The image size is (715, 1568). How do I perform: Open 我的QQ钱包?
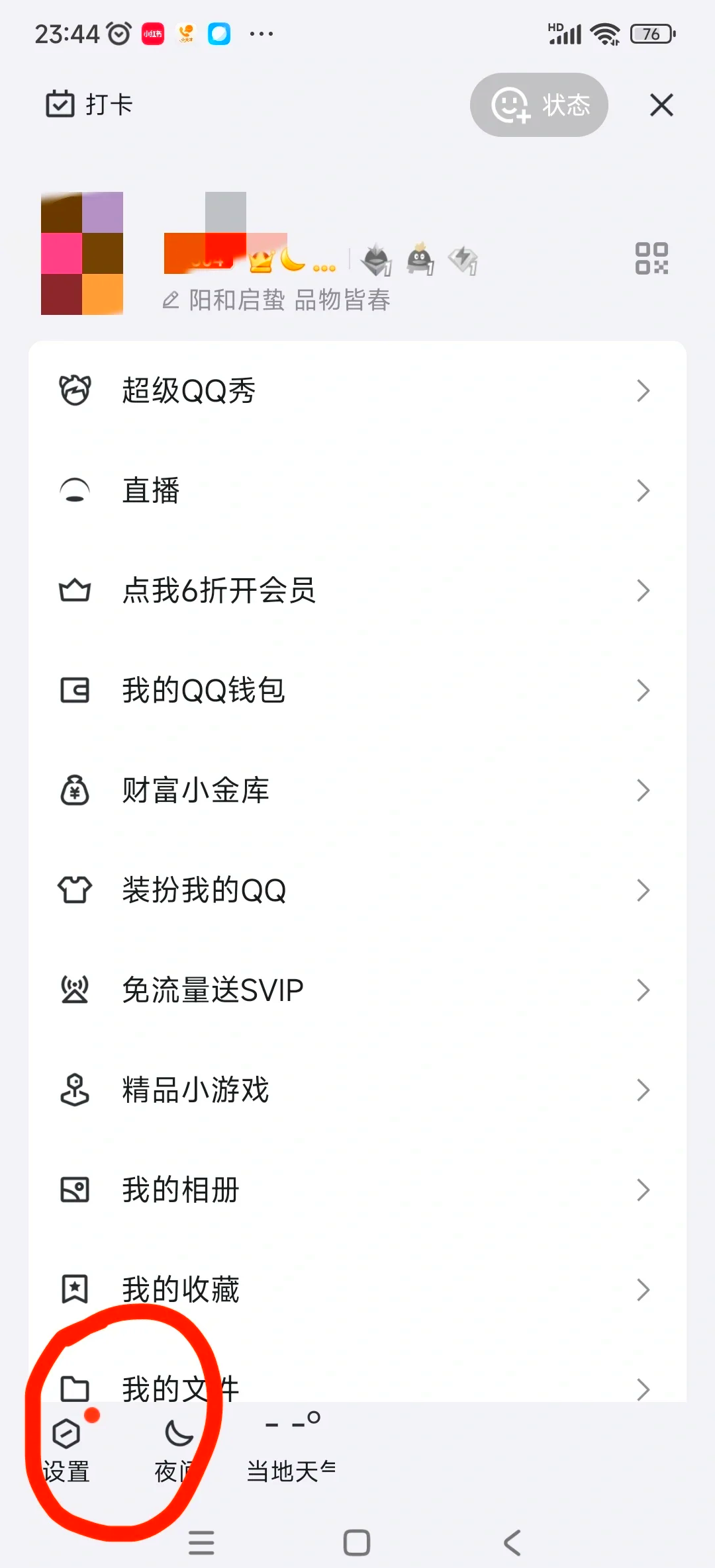click(358, 691)
